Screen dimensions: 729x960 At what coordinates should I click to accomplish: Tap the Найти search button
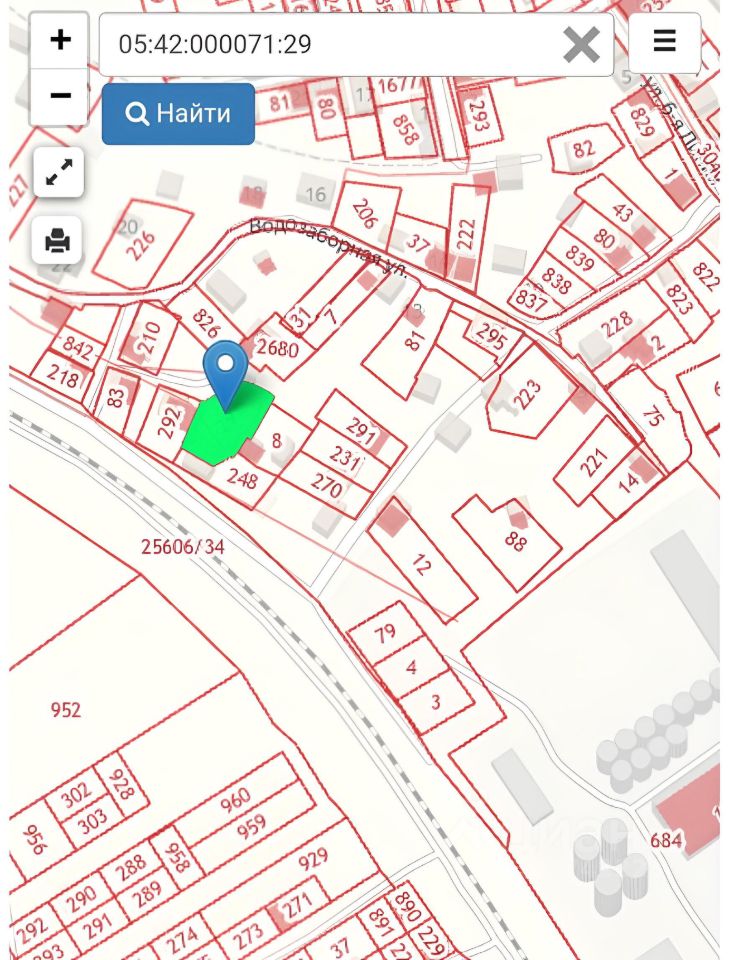(x=178, y=114)
